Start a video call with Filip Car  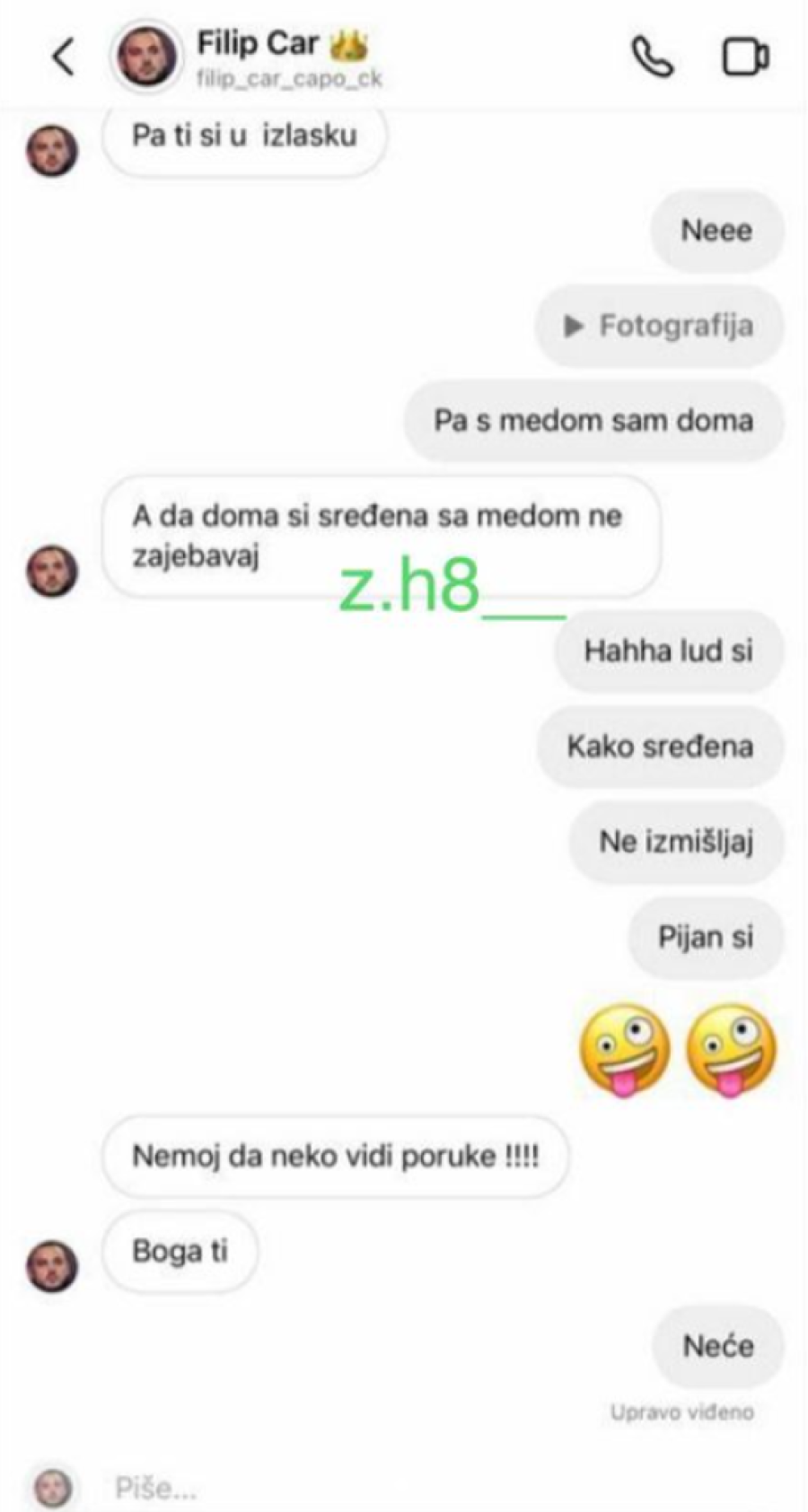745,57
